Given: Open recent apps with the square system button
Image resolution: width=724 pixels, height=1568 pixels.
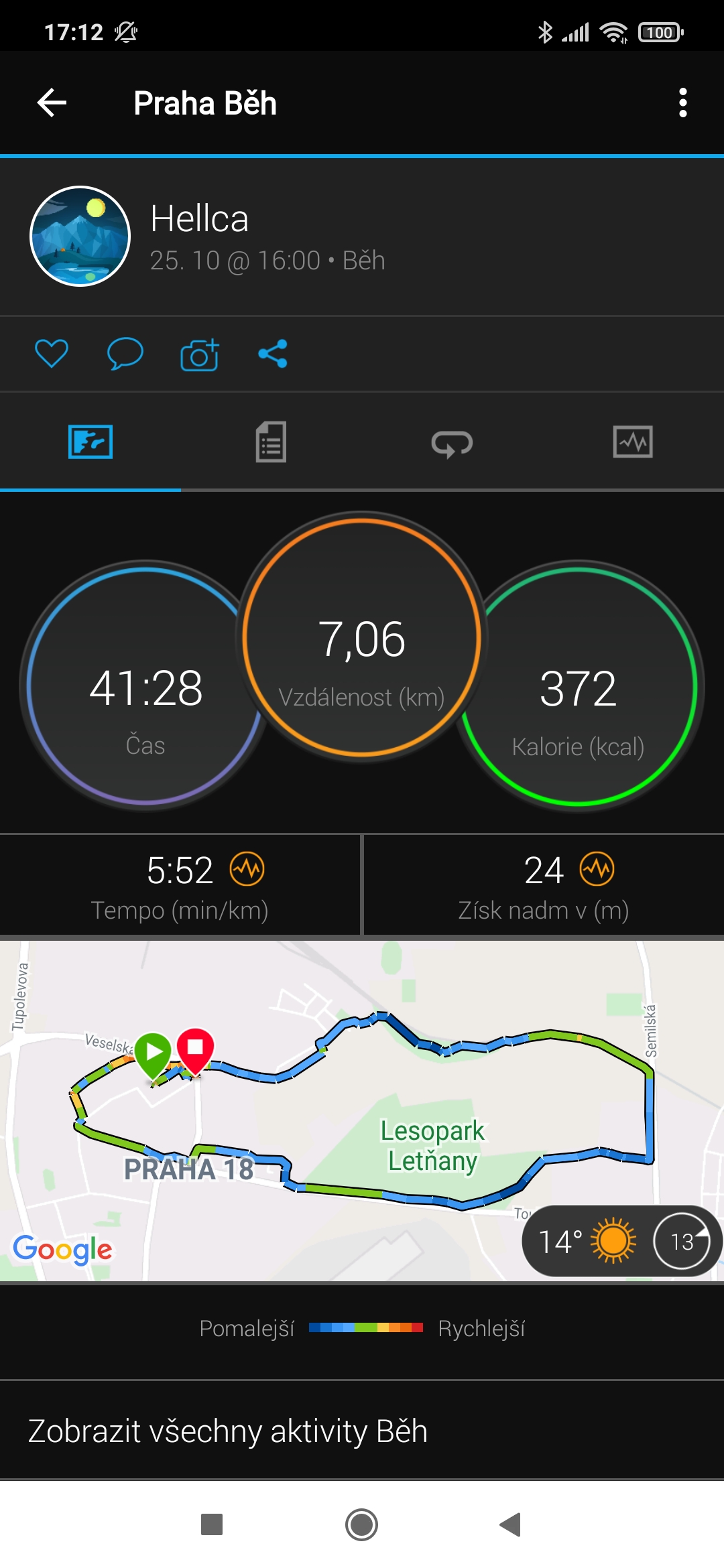Looking at the screenshot, I should coord(212,1525).
